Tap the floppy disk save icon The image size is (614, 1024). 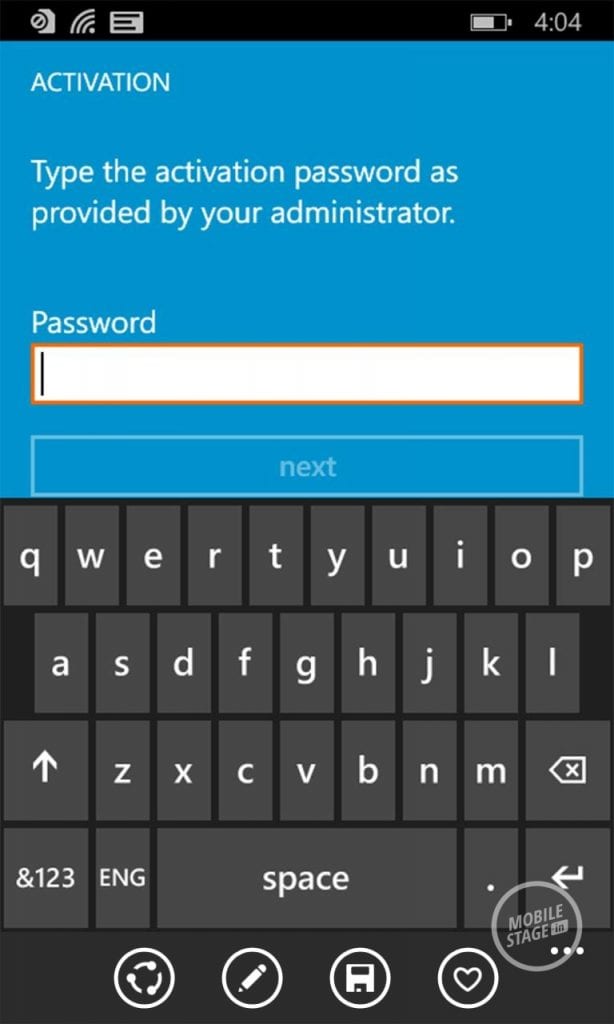tap(359, 977)
